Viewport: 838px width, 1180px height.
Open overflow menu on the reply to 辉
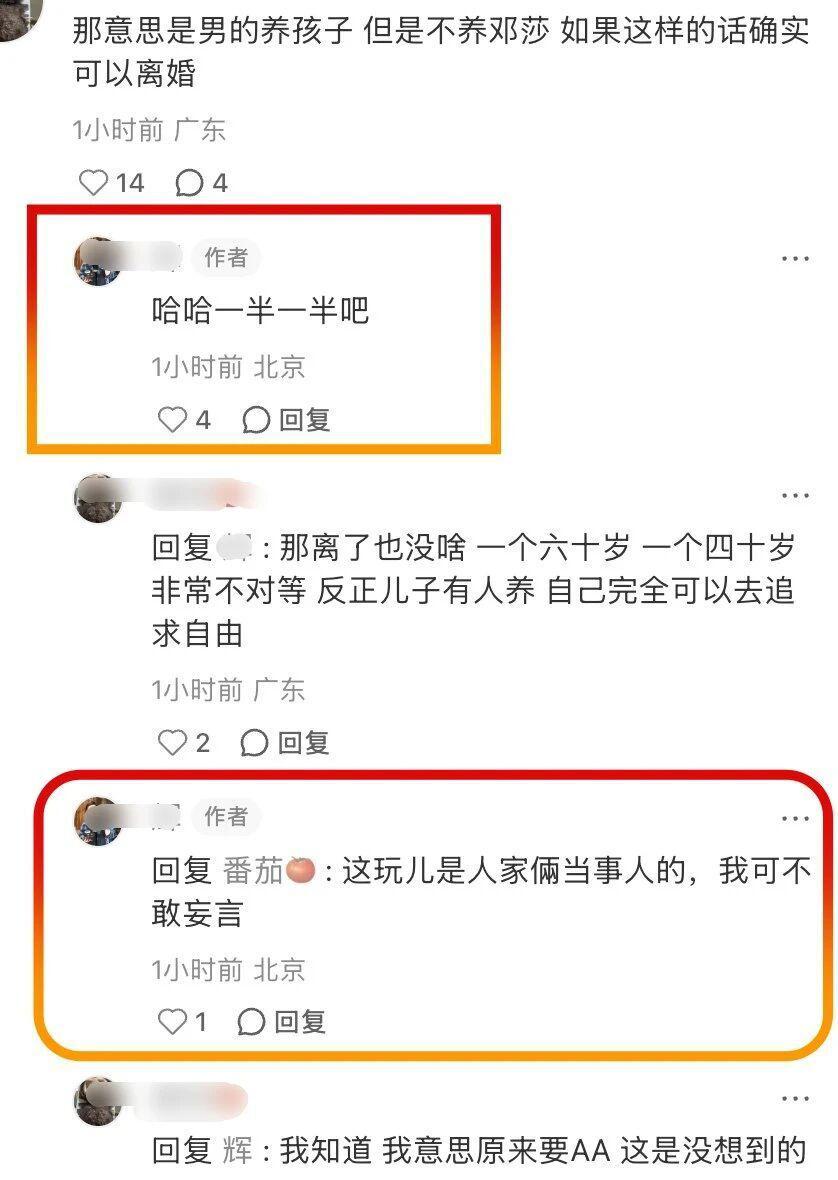pos(795,1098)
